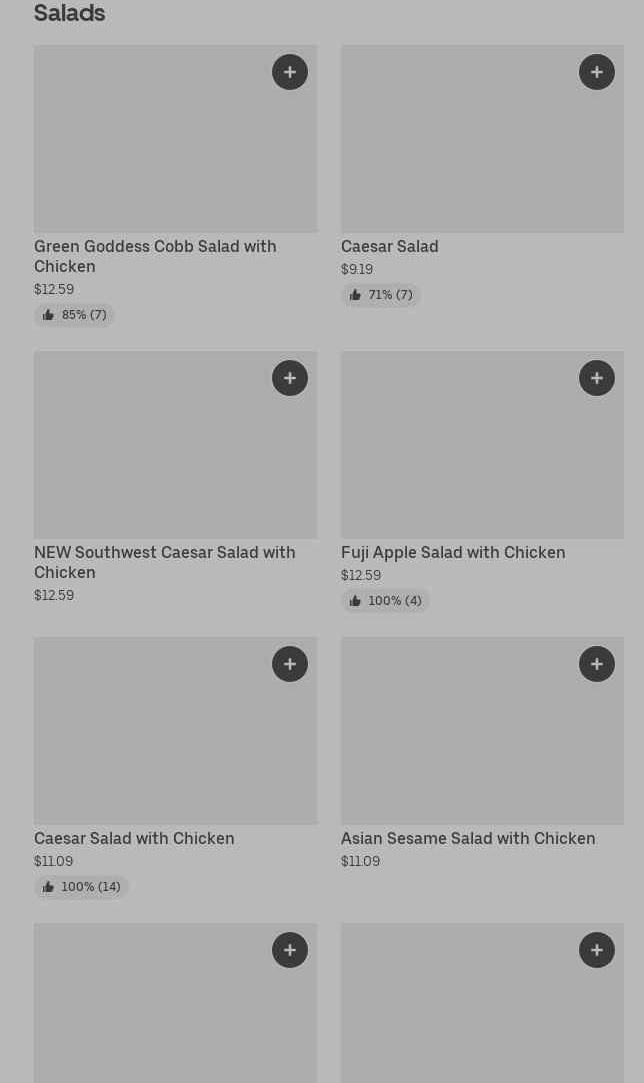Add Caesar Salad to the order
644x1083 pixels.
click(x=597, y=72)
